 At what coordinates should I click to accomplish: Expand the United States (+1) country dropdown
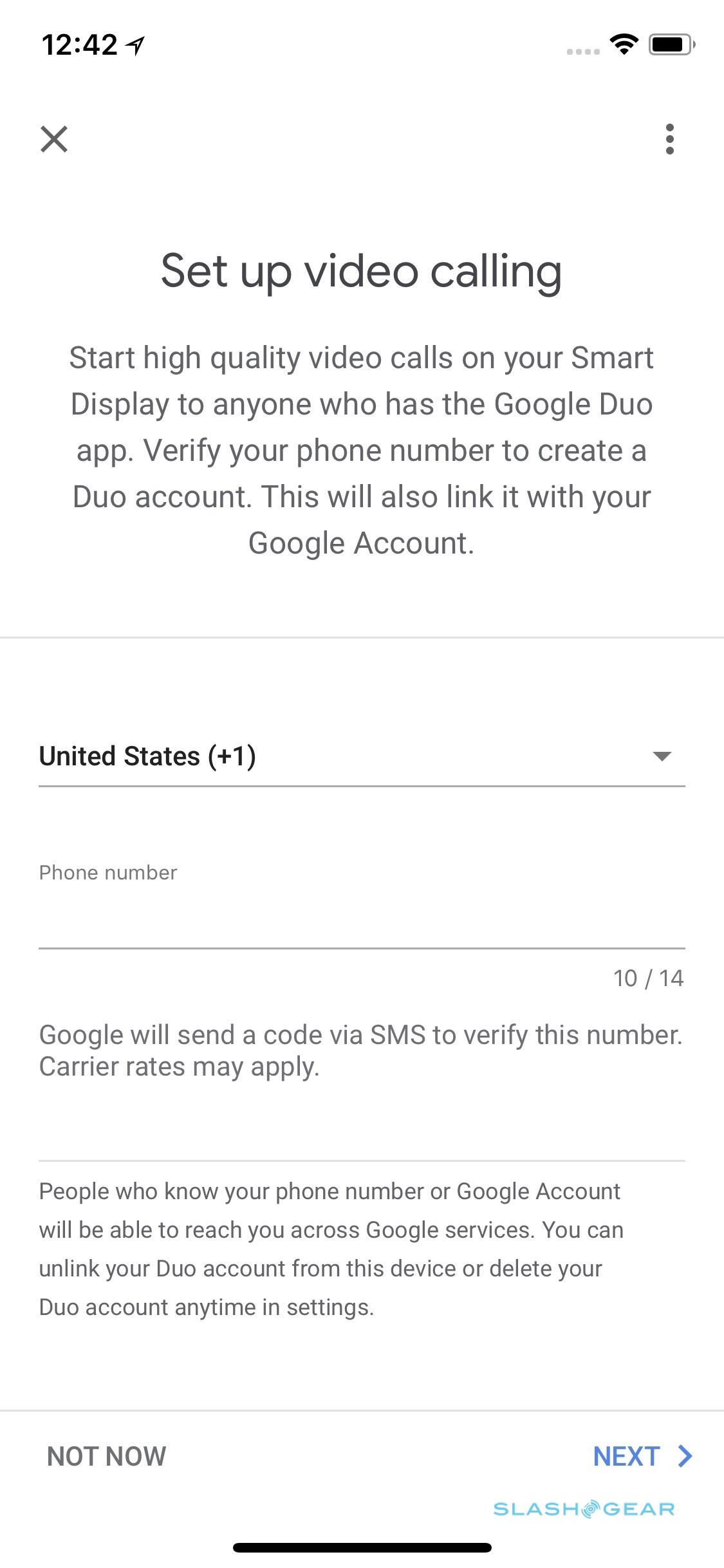click(362, 756)
